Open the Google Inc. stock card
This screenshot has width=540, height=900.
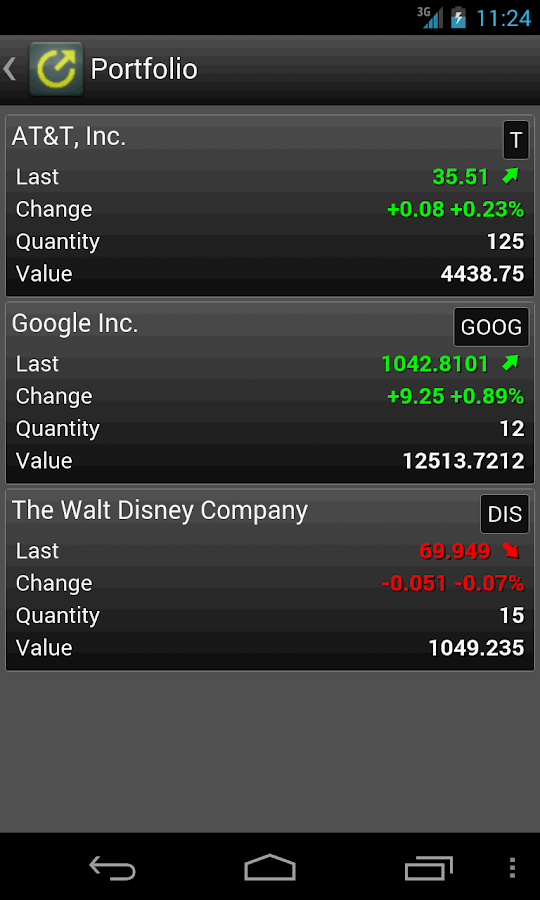(x=270, y=393)
